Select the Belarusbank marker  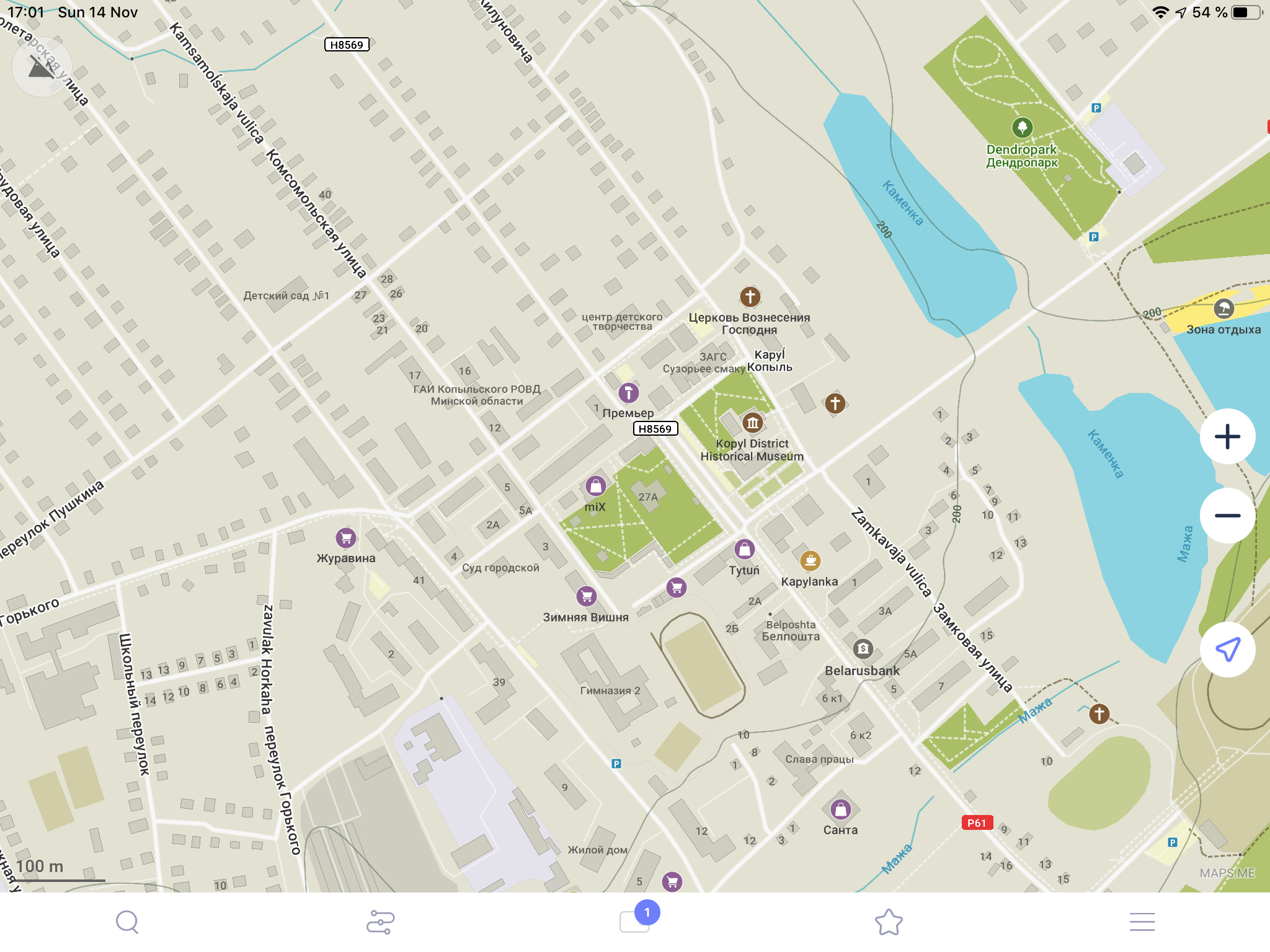863,649
